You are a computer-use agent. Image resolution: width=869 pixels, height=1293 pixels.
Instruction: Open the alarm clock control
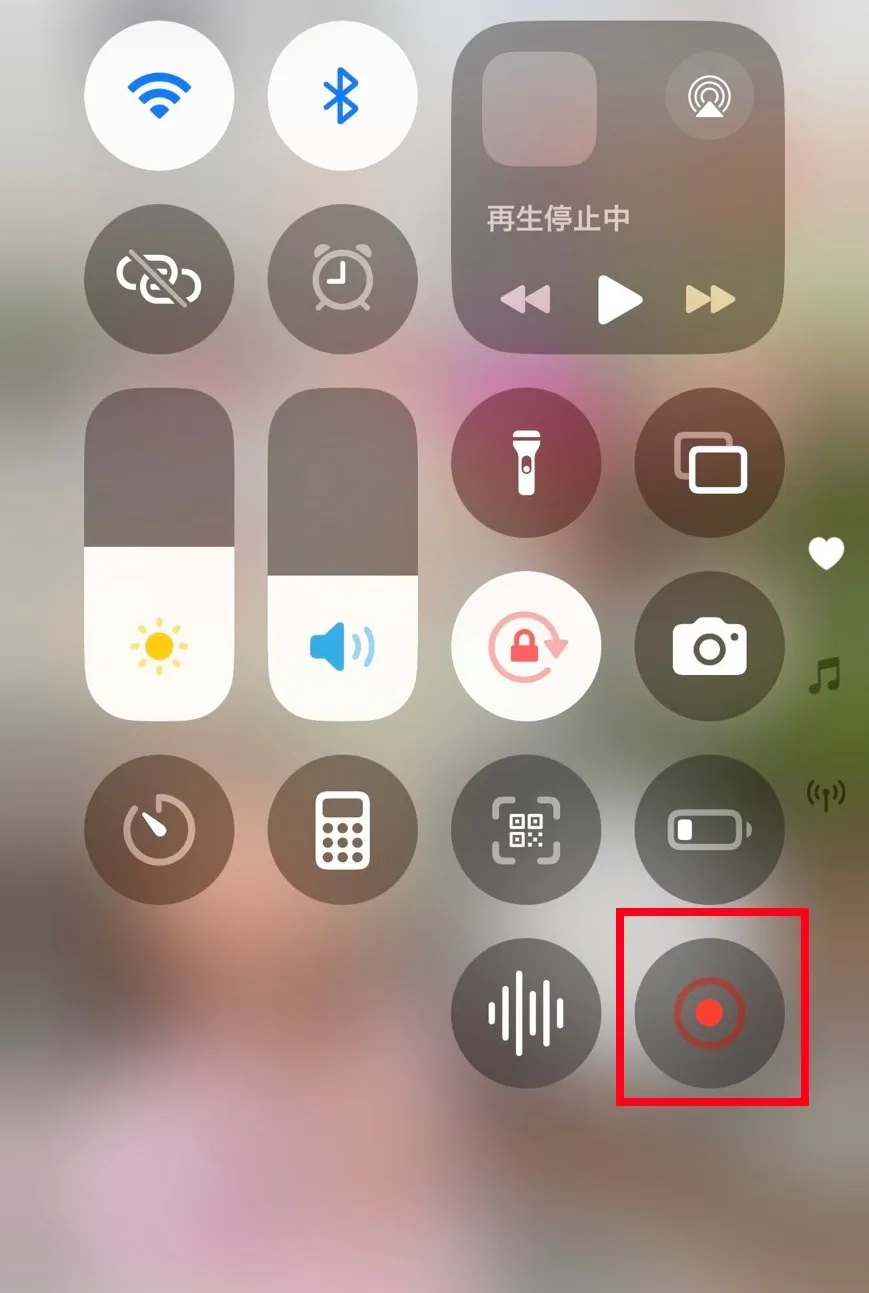(x=342, y=279)
